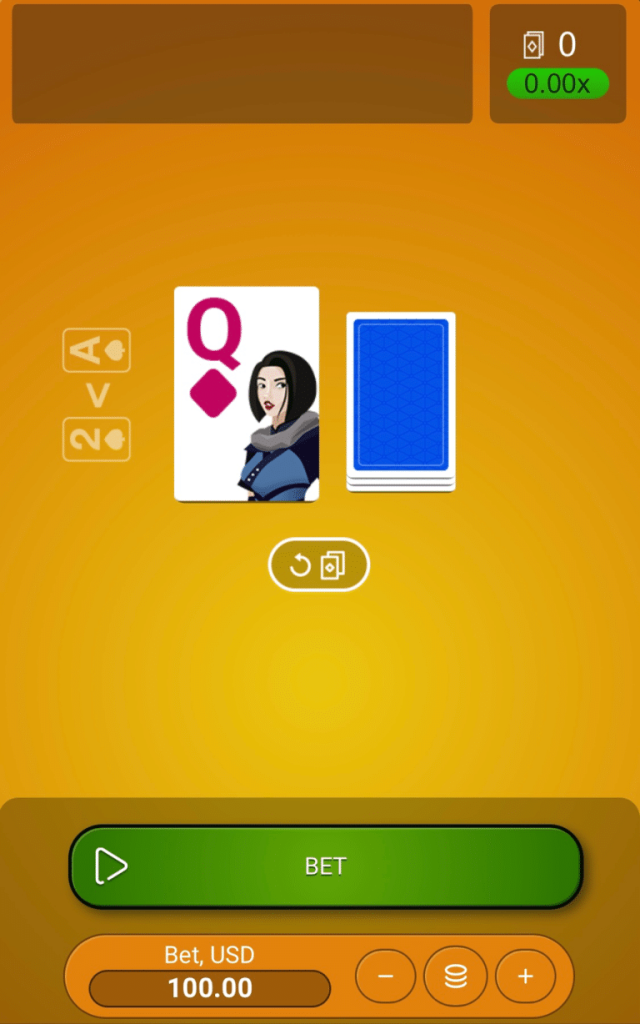This screenshot has height=1024, width=640.
Task: Increase the bet amount with plus
Action: click(525, 977)
